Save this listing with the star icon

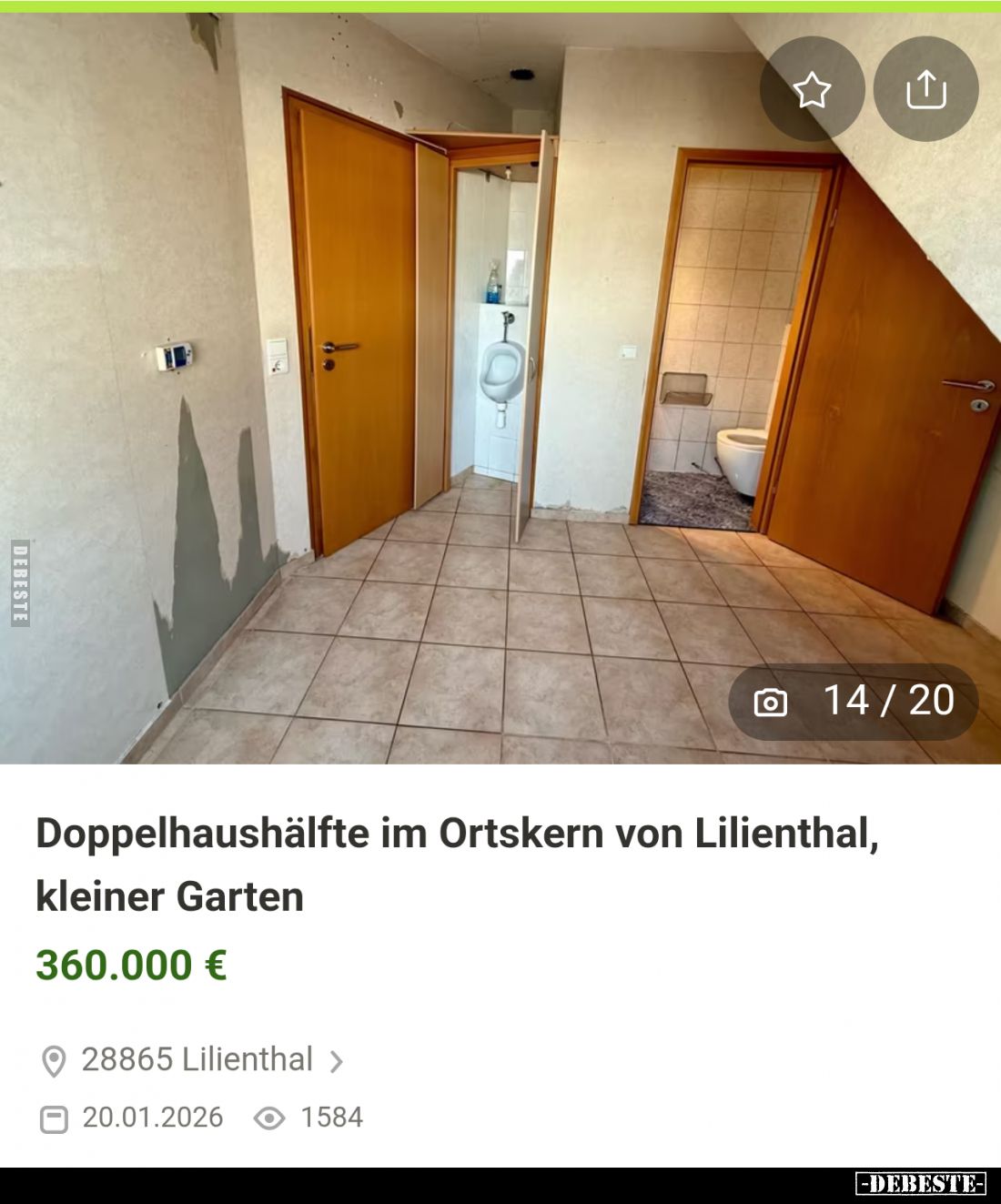pyautogui.click(x=812, y=89)
